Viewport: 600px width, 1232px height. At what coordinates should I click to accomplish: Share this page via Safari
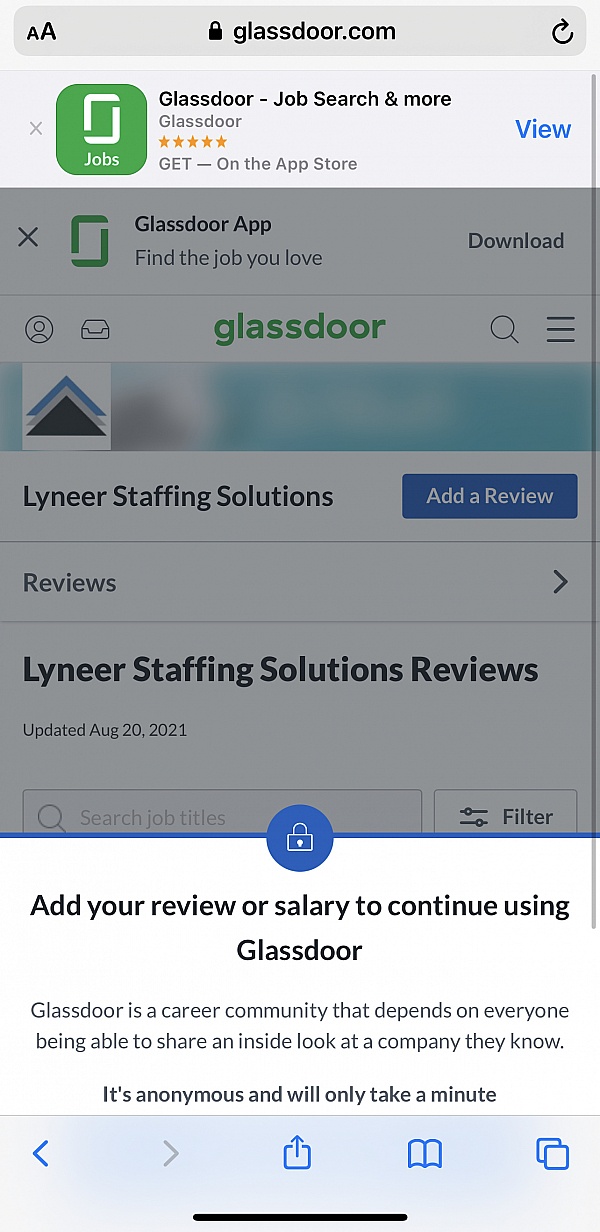coord(297,1154)
